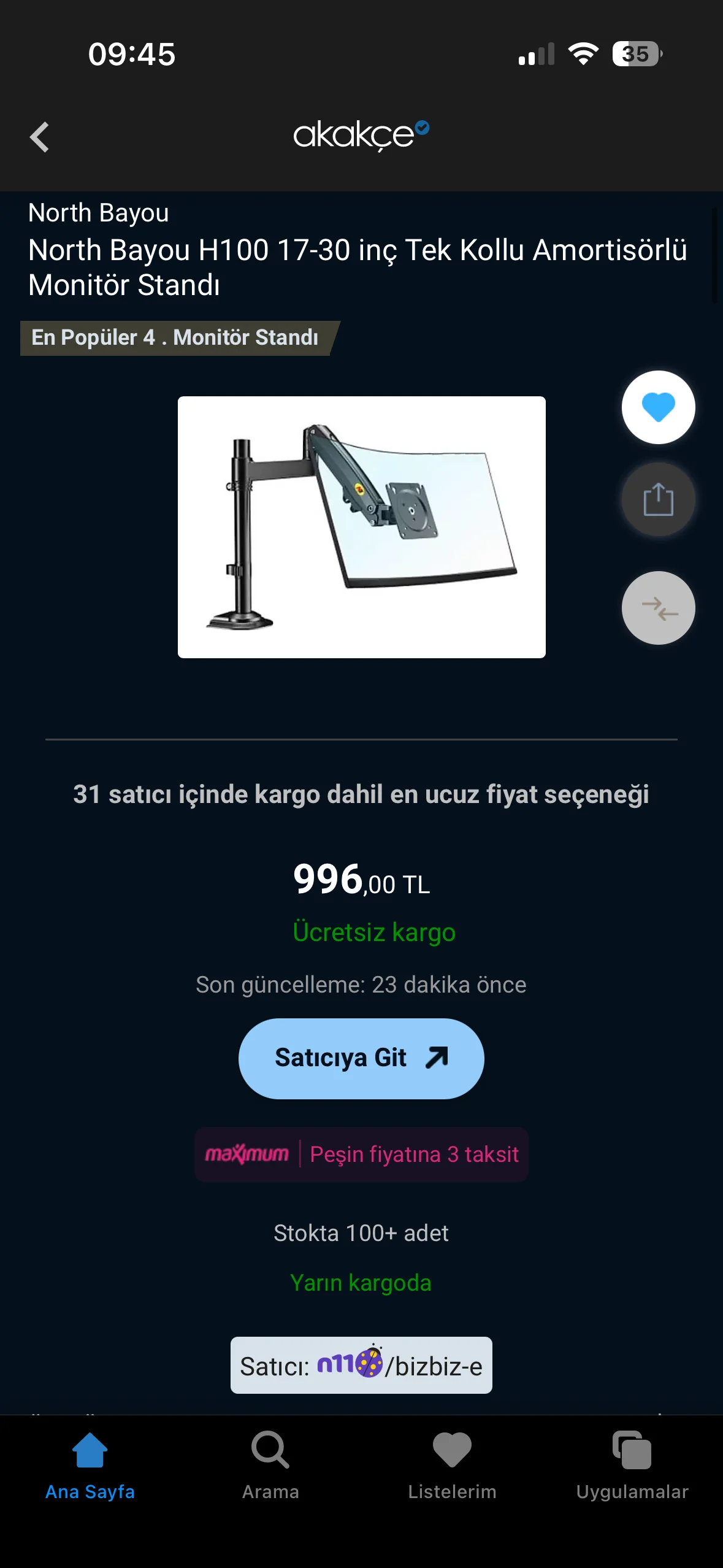Go back using the top-left arrow
The image size is (723, 1568).
pyautogui.click(x=40, y=137)
